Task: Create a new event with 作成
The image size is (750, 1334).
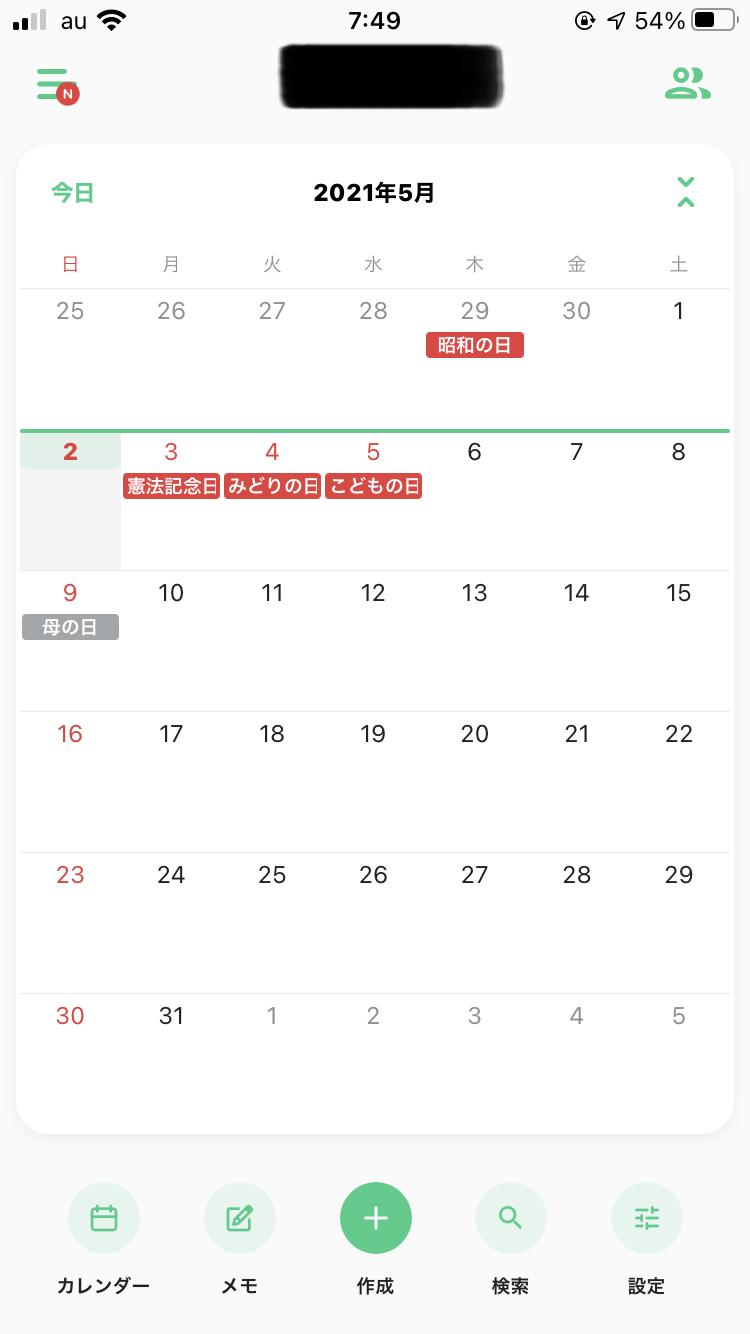Action: pos(375,1218)
